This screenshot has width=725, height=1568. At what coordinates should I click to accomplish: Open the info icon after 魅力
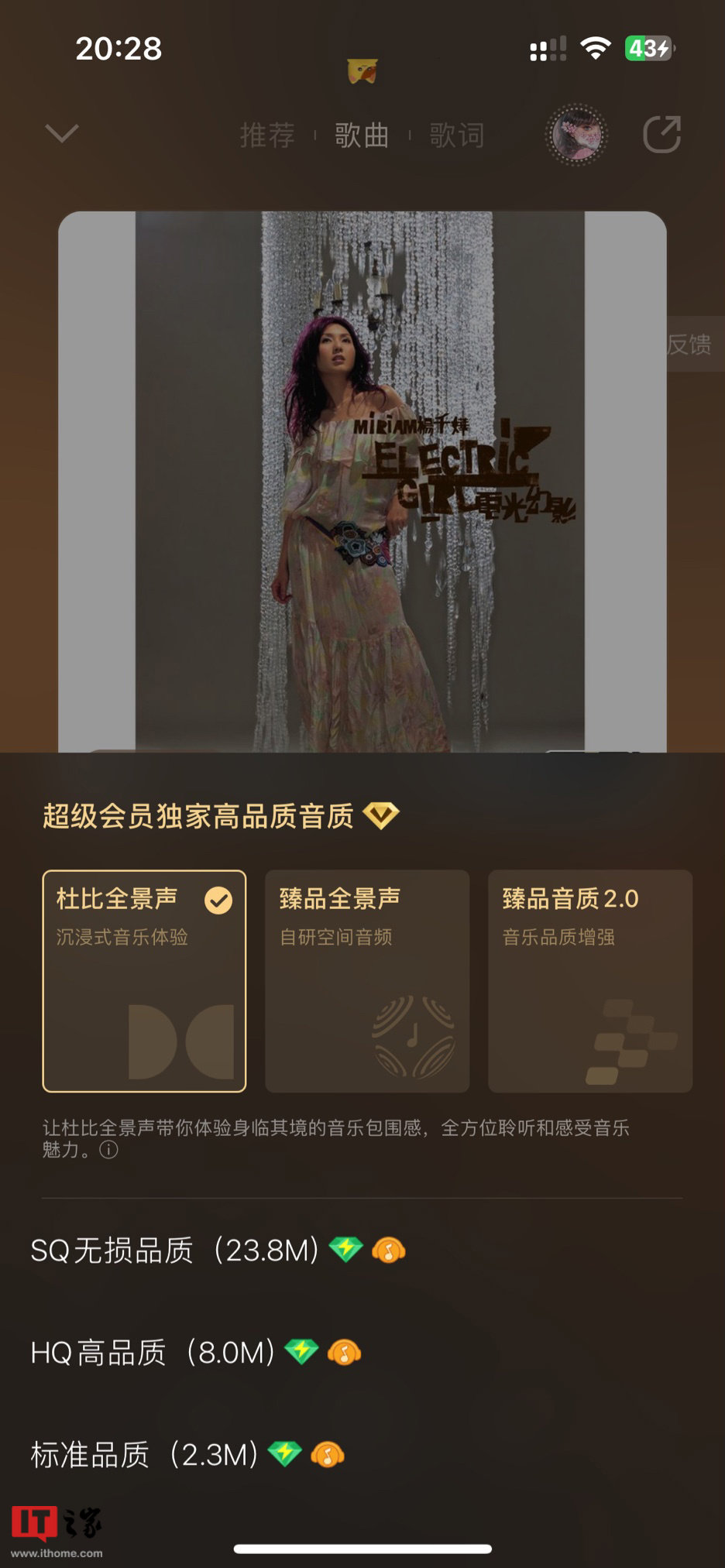click(x=109, y=1150)
